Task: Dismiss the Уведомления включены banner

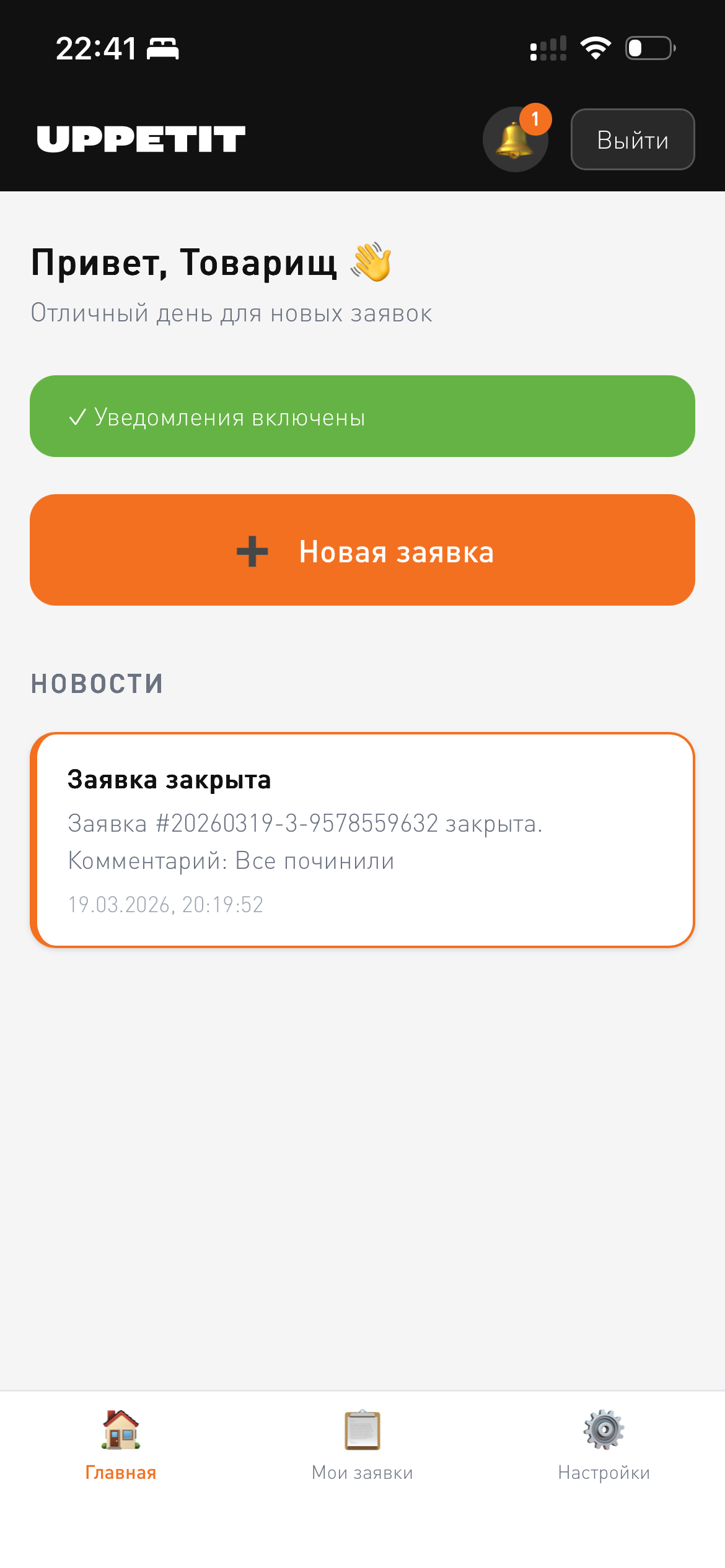Action: tap(362, 416)
